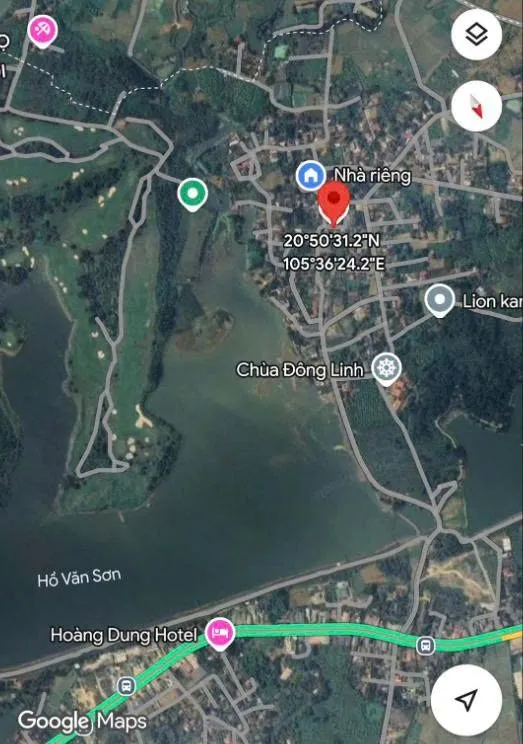Open the green place marker
Screen dimensions: 523x744
coord(192,195)
